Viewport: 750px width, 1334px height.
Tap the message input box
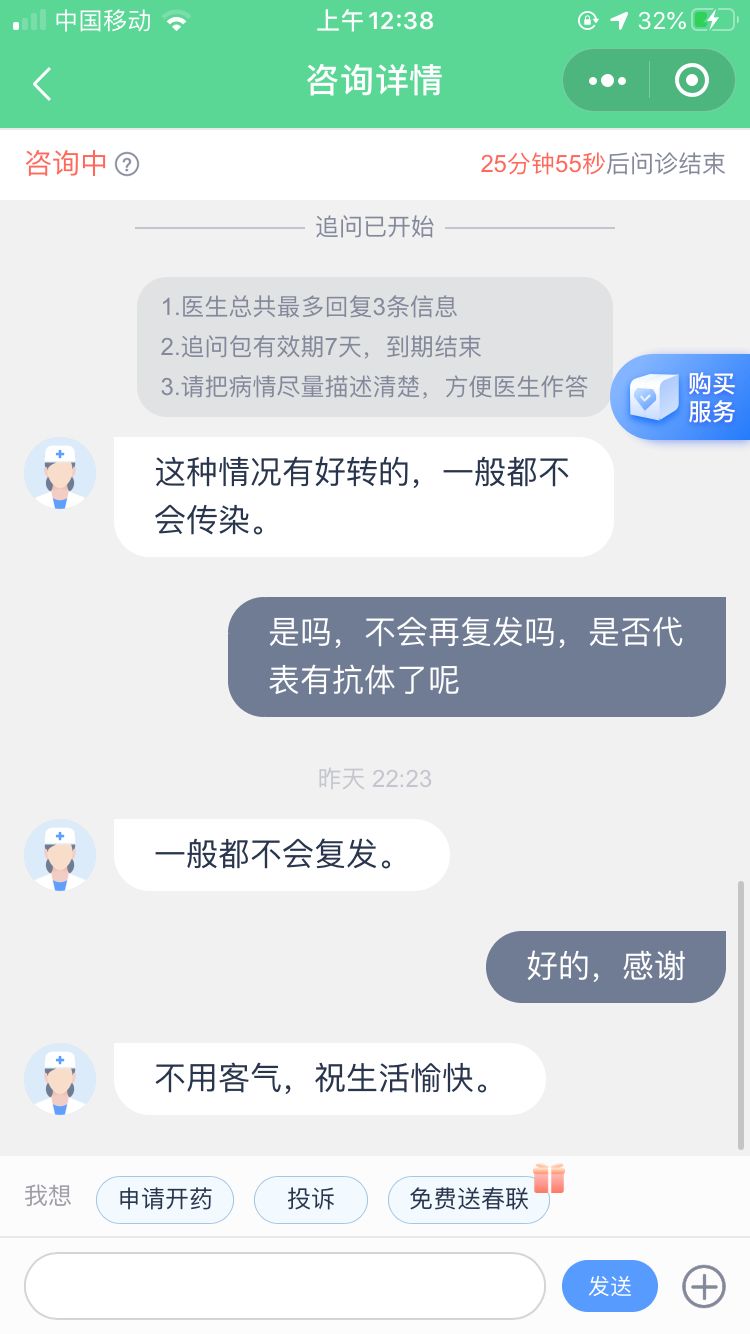[x=285, y=1286]
